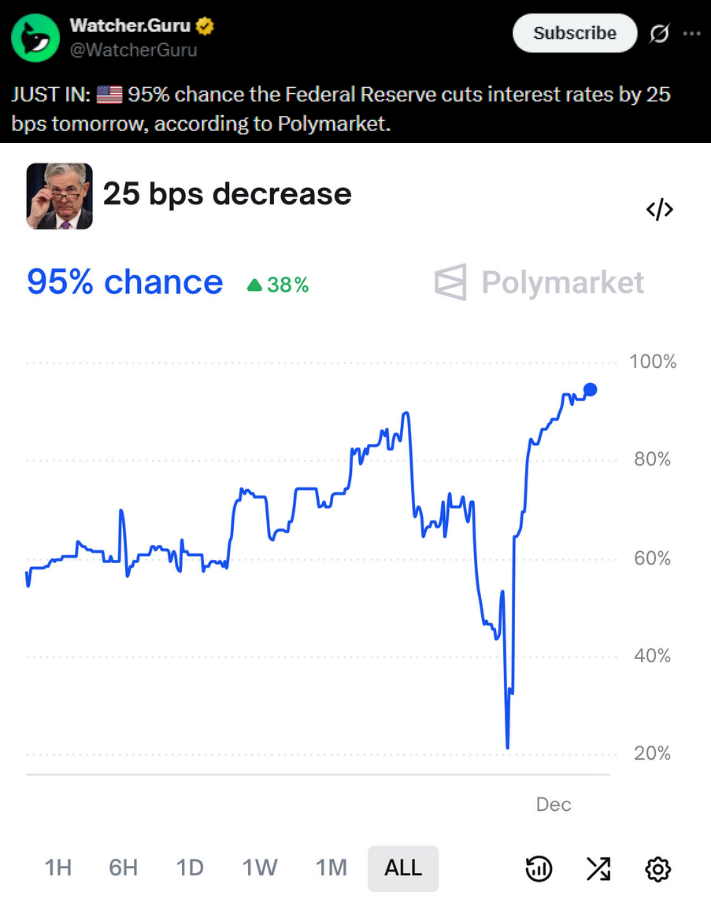Open the @WatcherGuru handle
Image resolution: width=711 pixels, height=912 pixels.
[133, 50]
